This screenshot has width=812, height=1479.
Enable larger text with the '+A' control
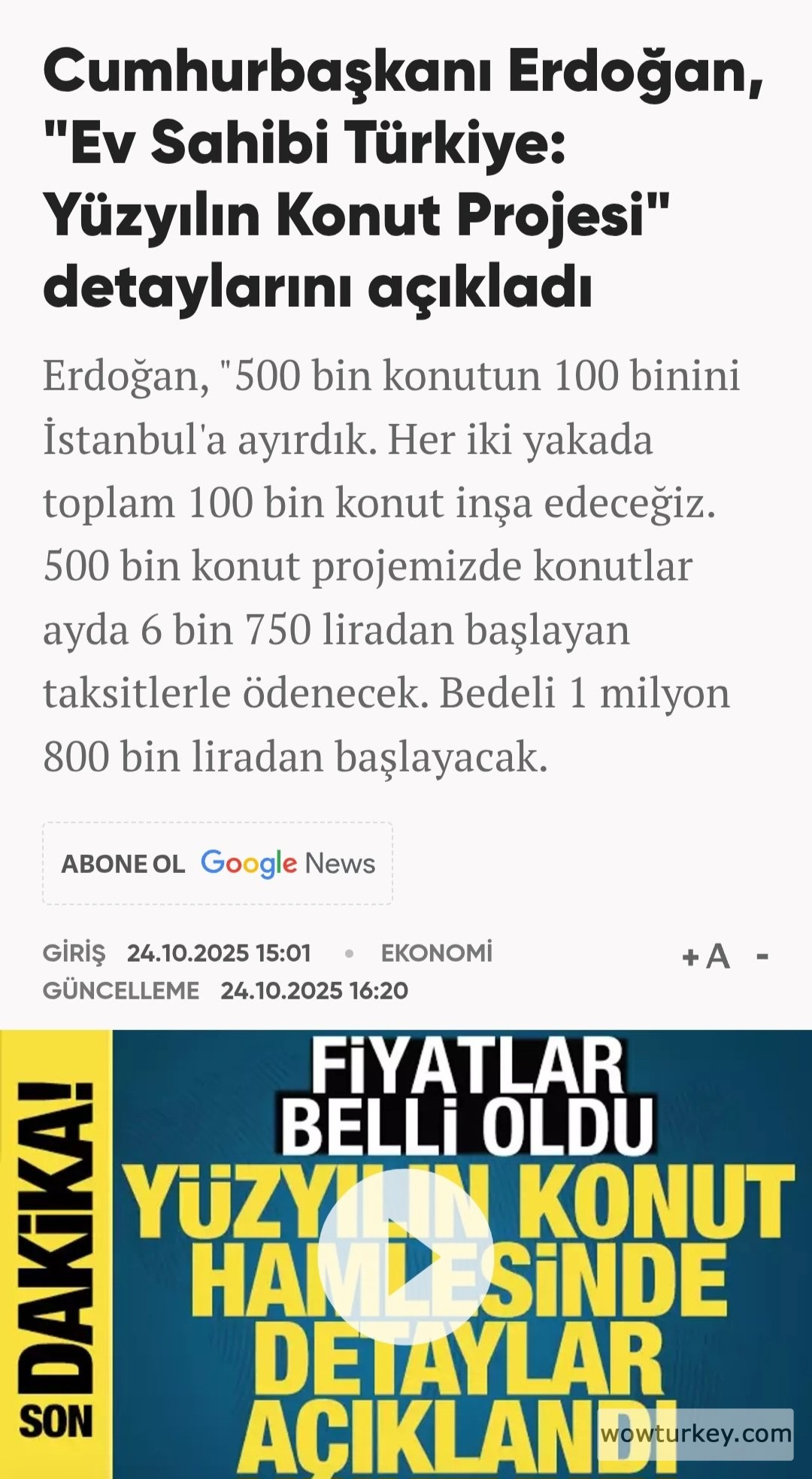pos(704,955)
